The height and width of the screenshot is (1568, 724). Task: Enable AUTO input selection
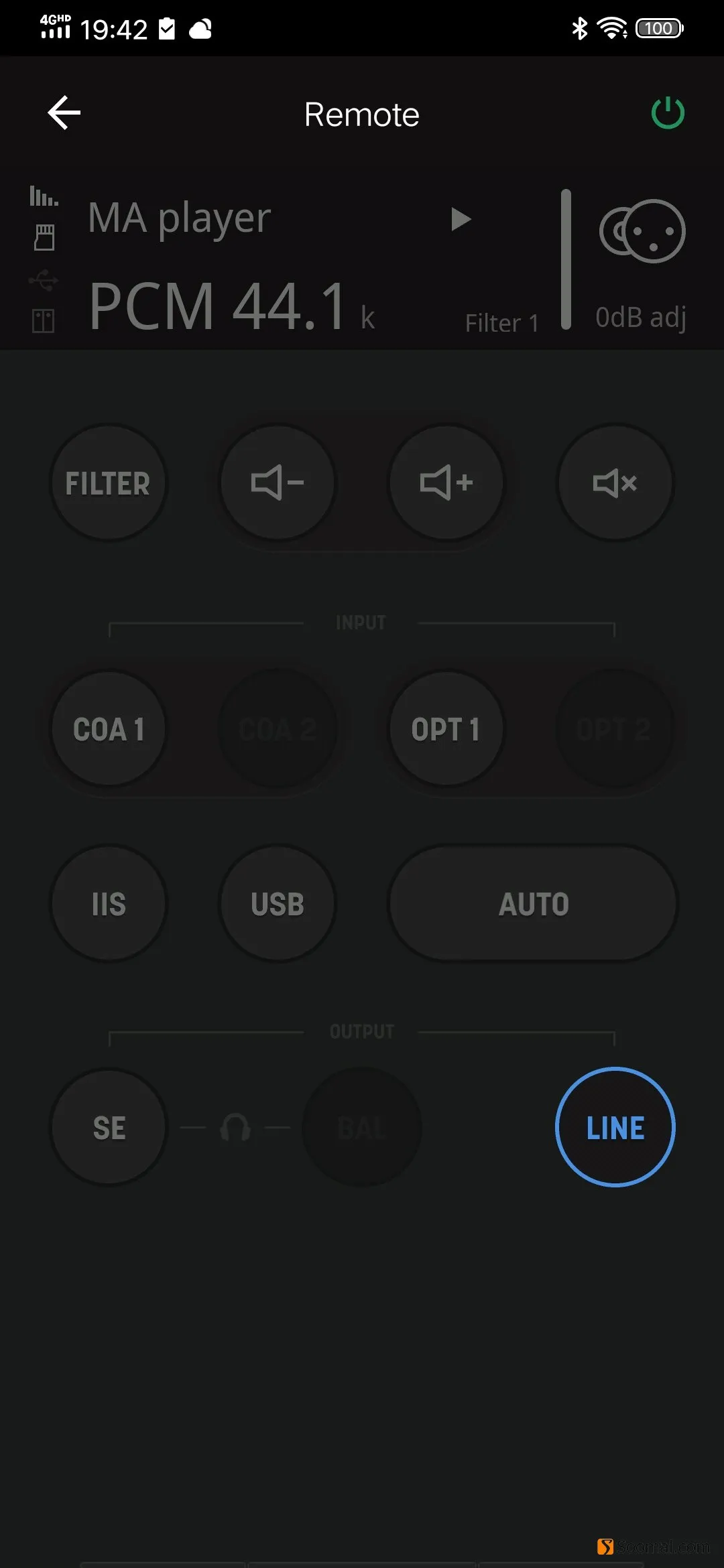(x=534, y=903)
